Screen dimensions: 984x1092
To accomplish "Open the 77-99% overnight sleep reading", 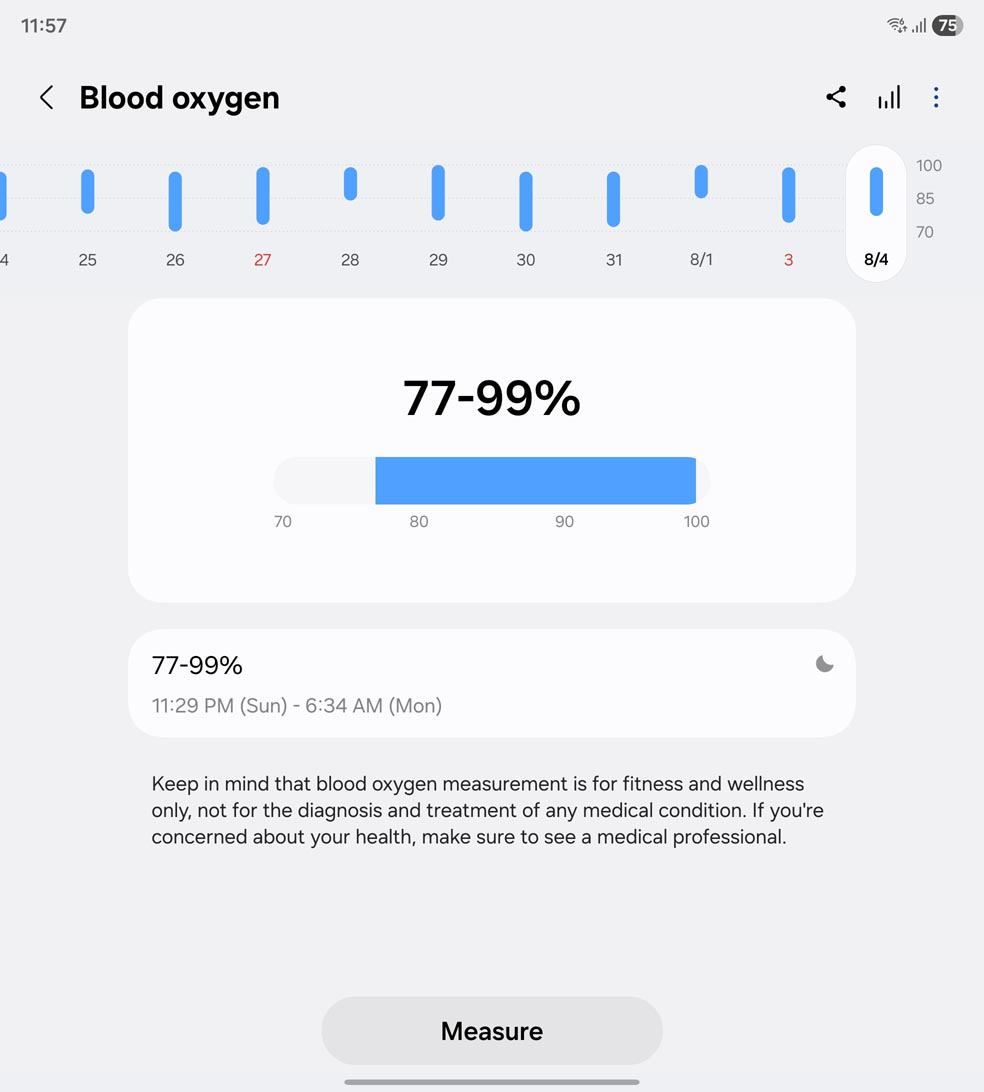I will click(x=491, y=683).
